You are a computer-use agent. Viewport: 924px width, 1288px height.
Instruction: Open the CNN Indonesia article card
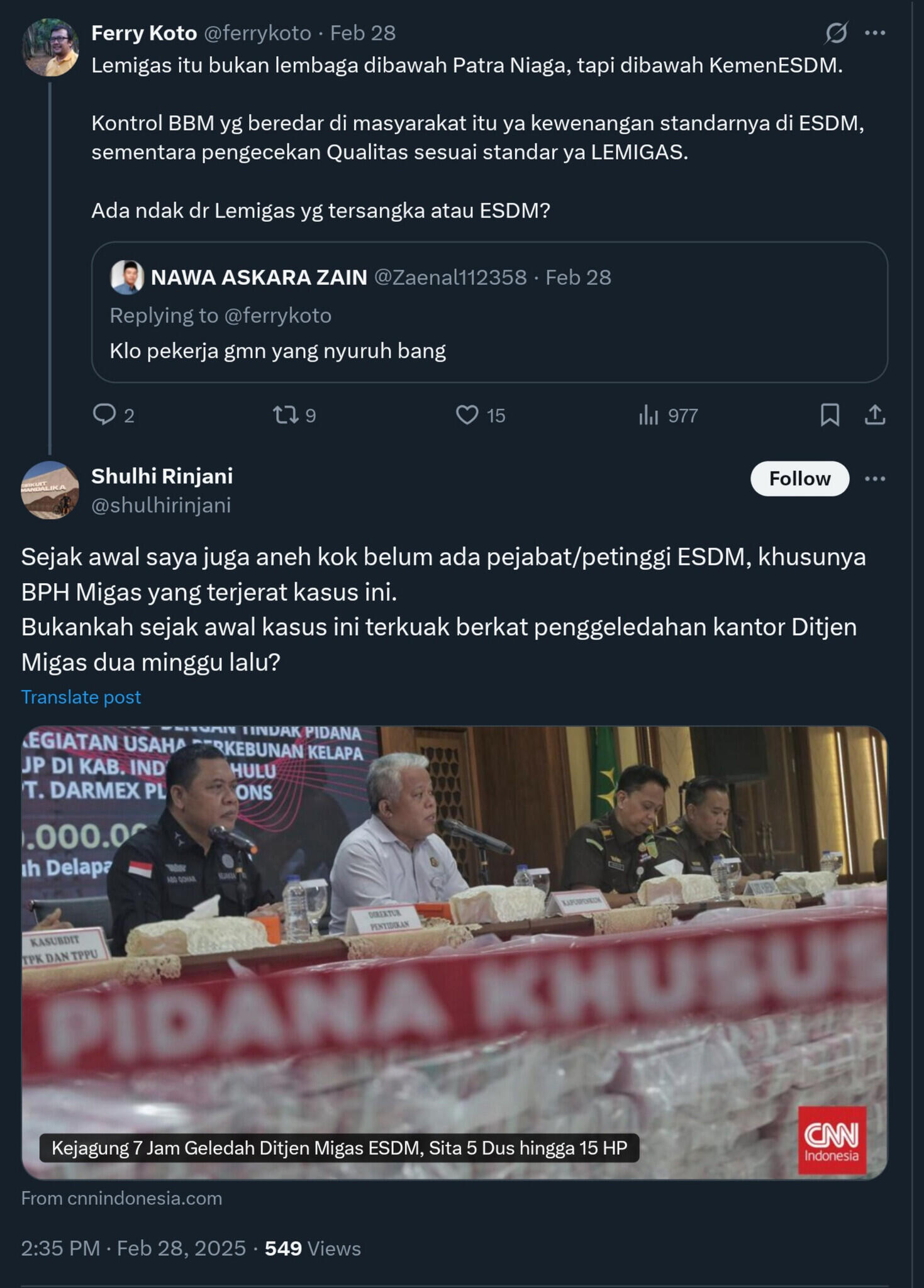point(454,952)
